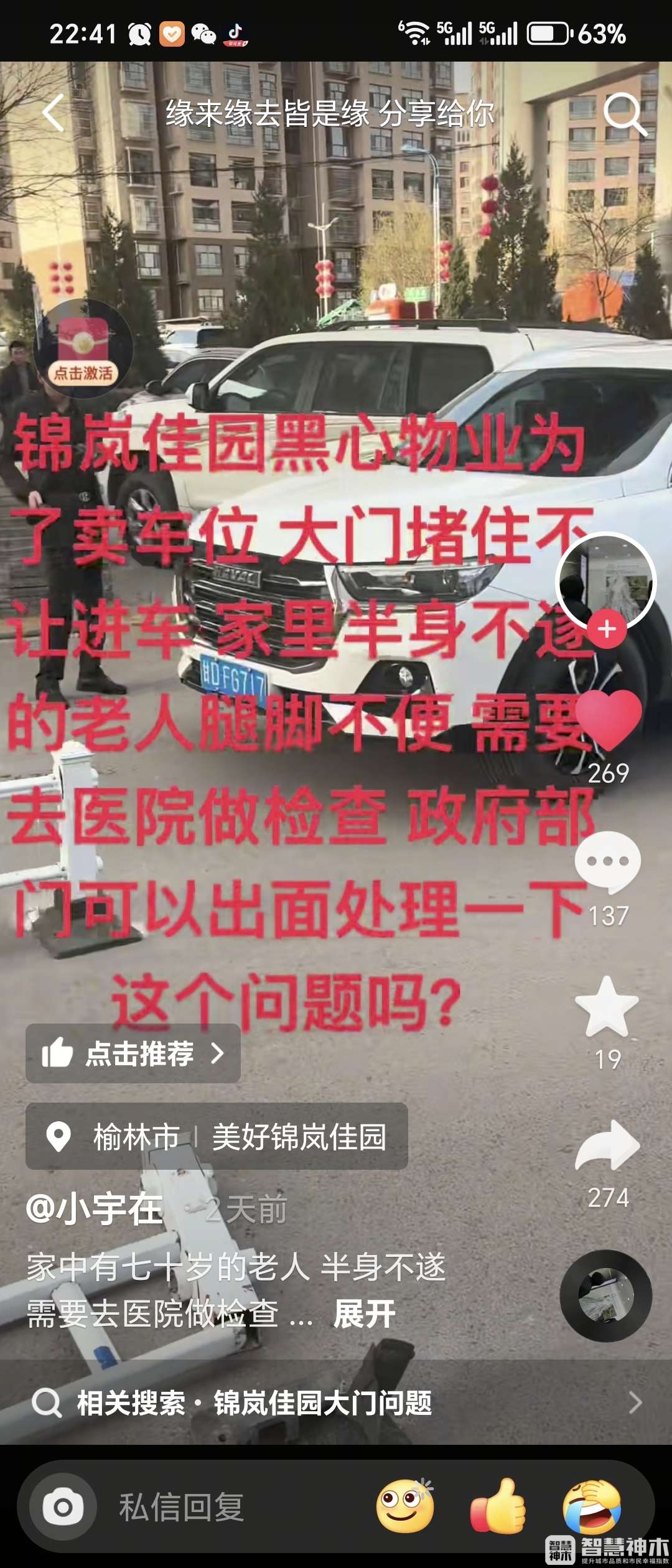Open @小宇在 profile name
The image size is (672, 1568).
click(95, 1209)
